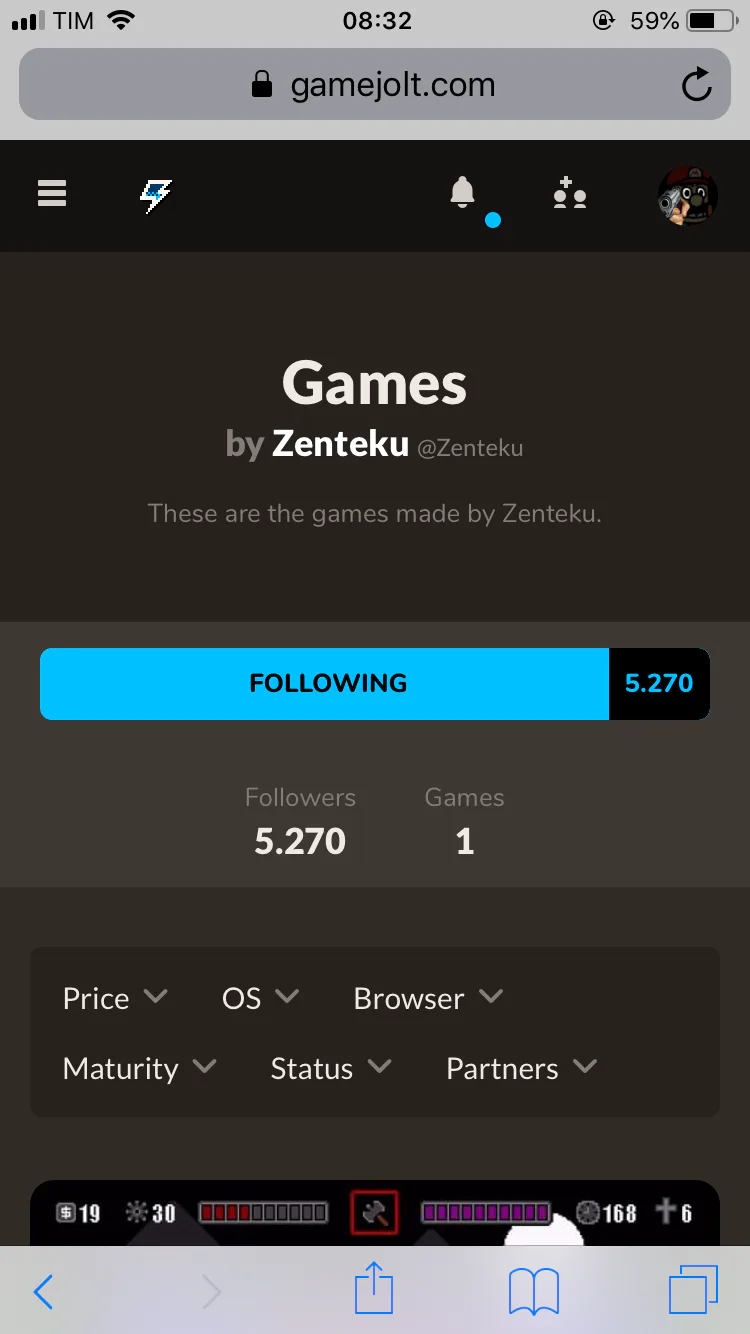This screenshot has width=750, height=1334.
Task: Open the Safari share sheet
Action: (374, 1288)
